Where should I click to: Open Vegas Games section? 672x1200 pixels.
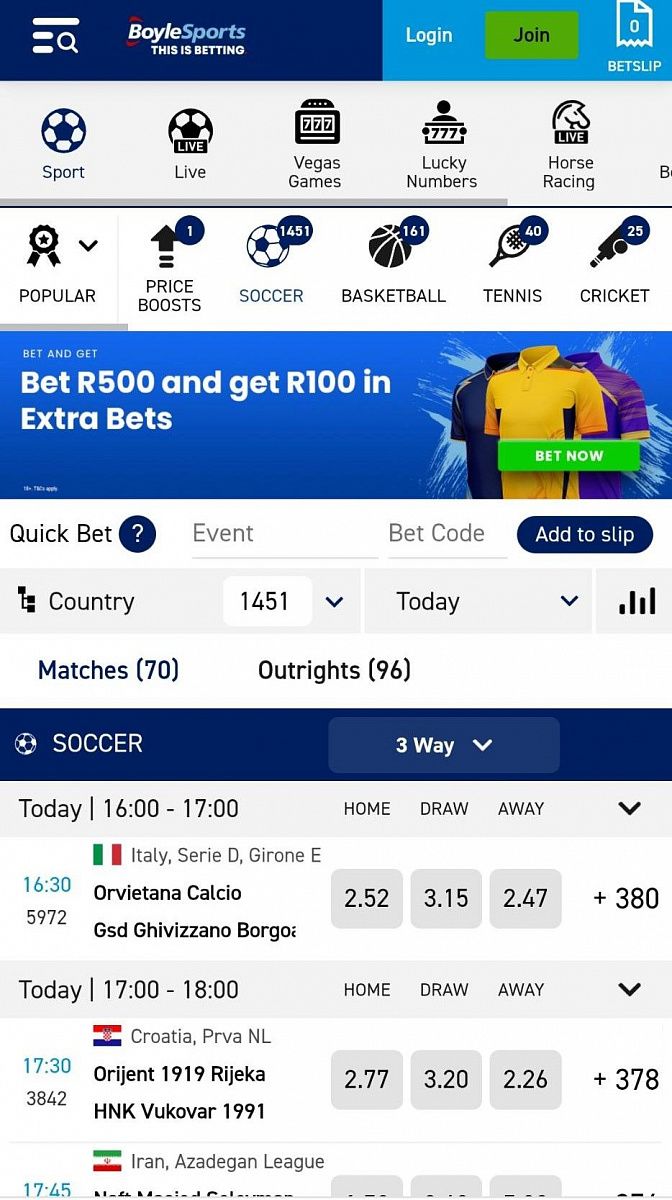pos(315,144)
